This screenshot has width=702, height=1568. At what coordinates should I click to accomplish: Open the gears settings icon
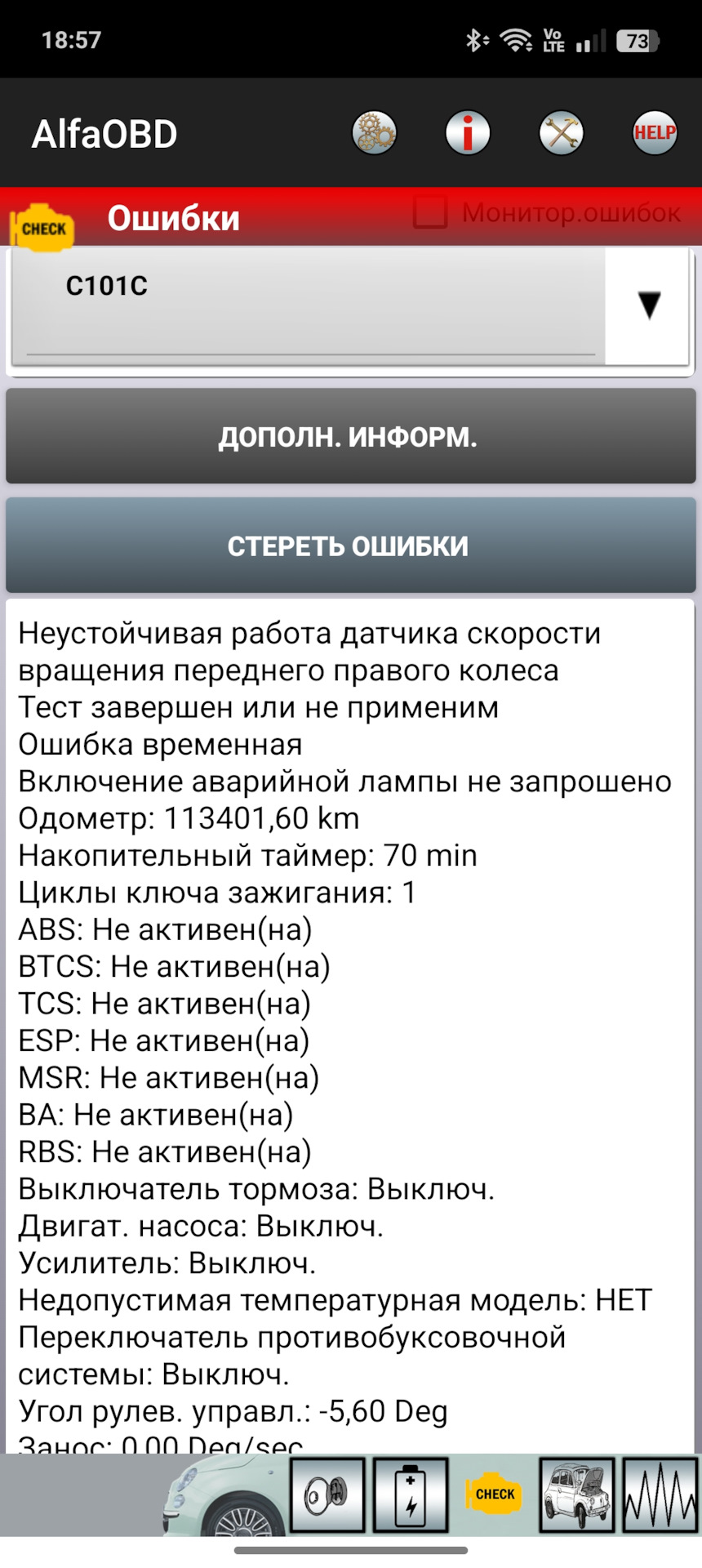pos(374,133)
